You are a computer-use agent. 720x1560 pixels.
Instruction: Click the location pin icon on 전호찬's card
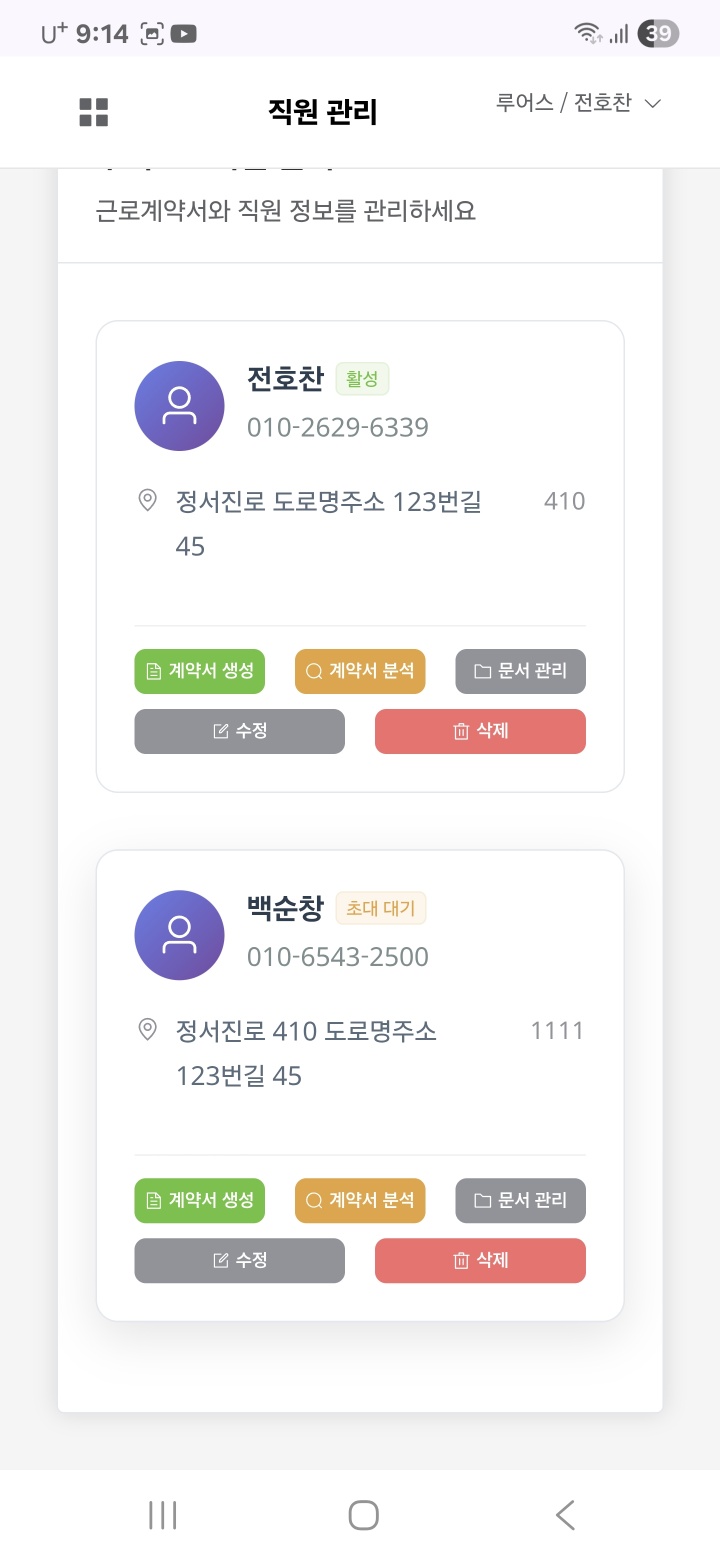pyautogui.click(x=148, y=500)
